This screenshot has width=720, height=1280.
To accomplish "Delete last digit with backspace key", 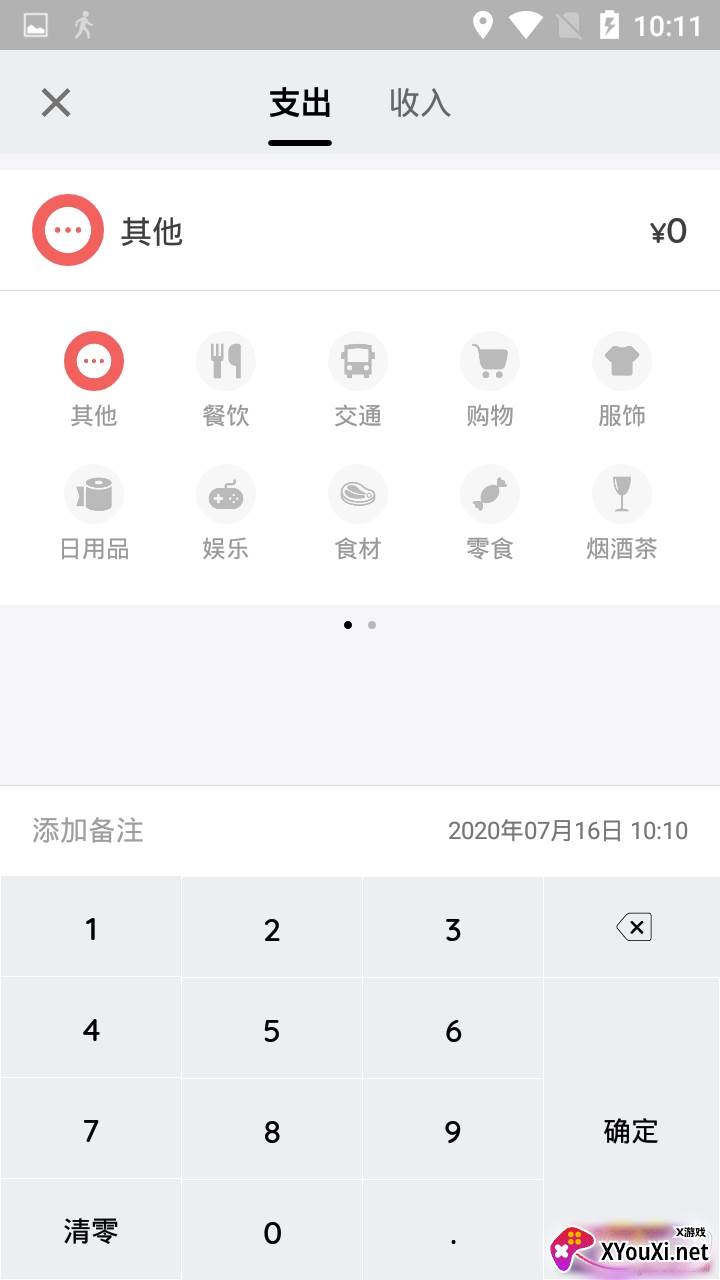I will [634, 927].
